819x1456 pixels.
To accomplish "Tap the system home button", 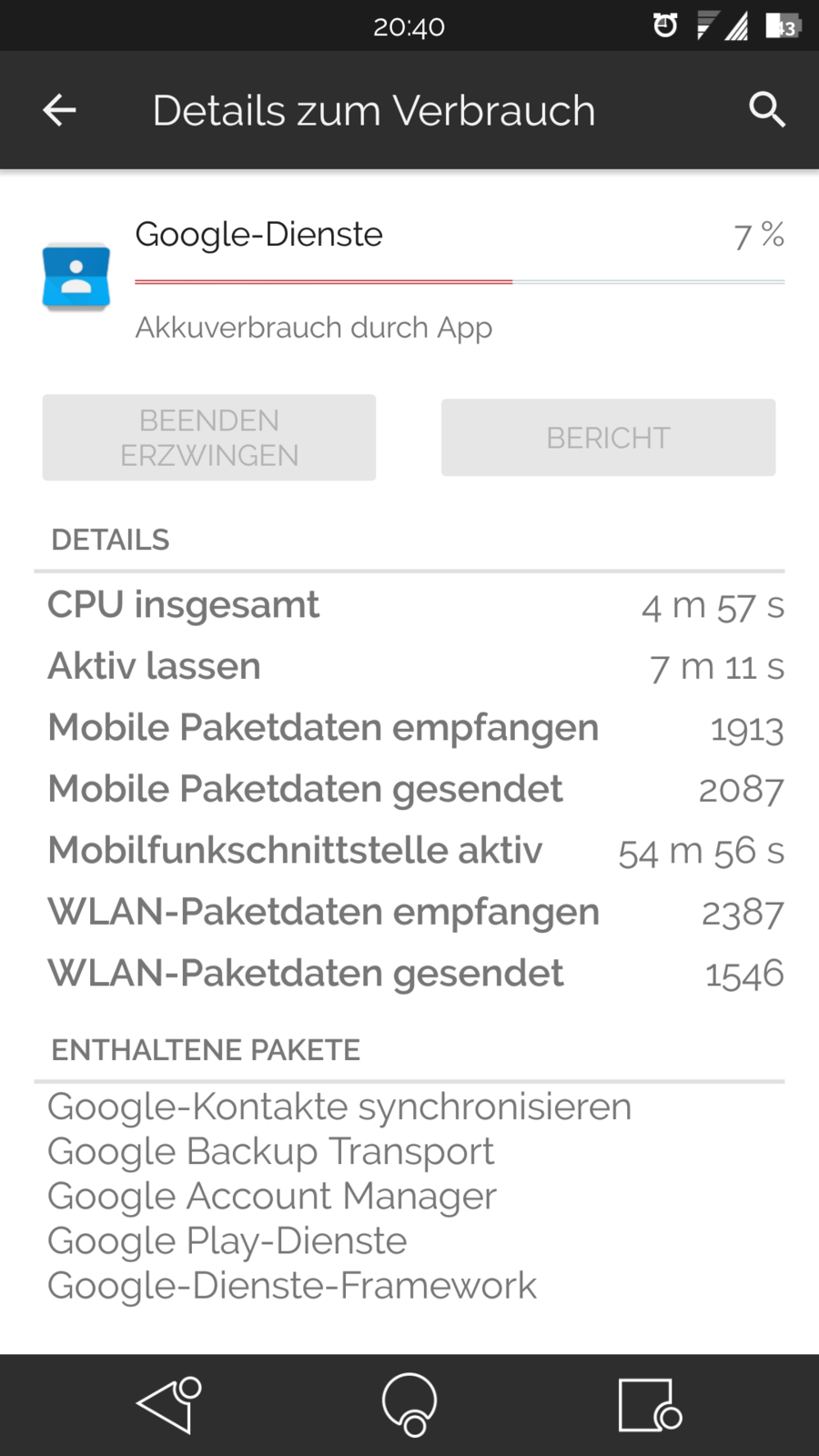I will pos(409,1404).
